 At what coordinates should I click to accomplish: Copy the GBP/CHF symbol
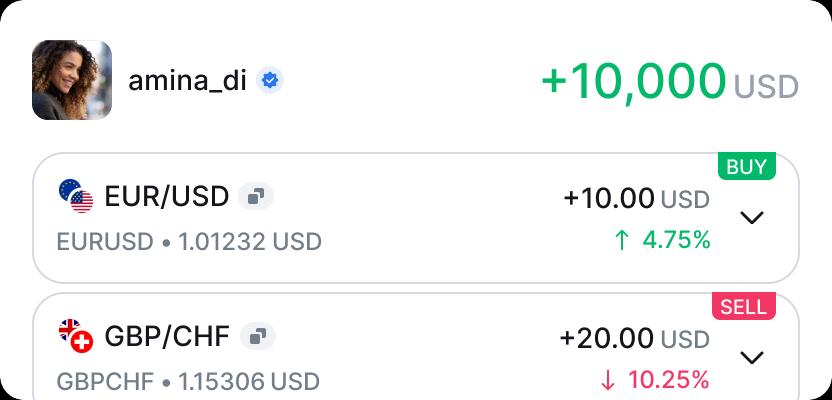(x=258, y=336)
